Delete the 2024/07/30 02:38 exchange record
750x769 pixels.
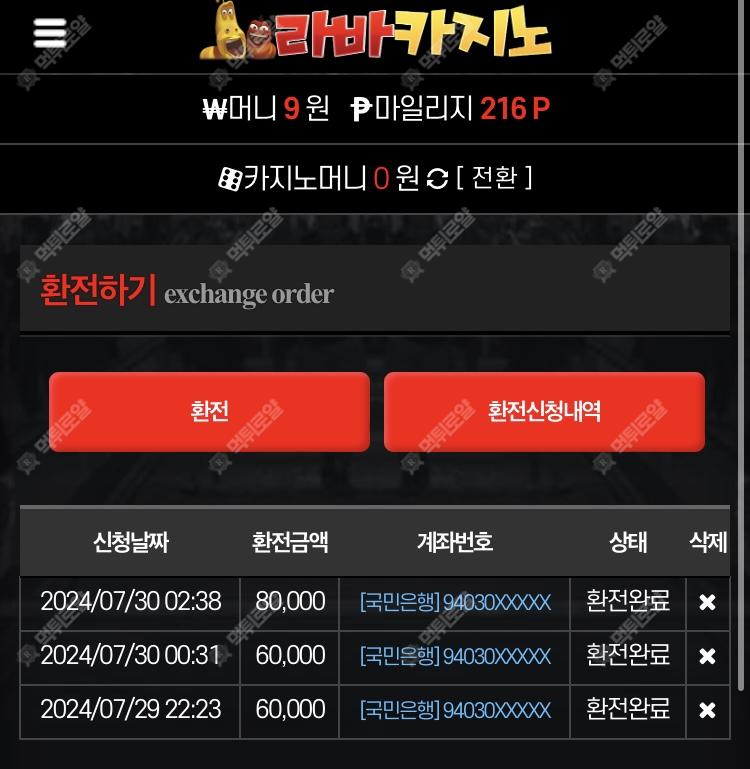tap(707, 602)
